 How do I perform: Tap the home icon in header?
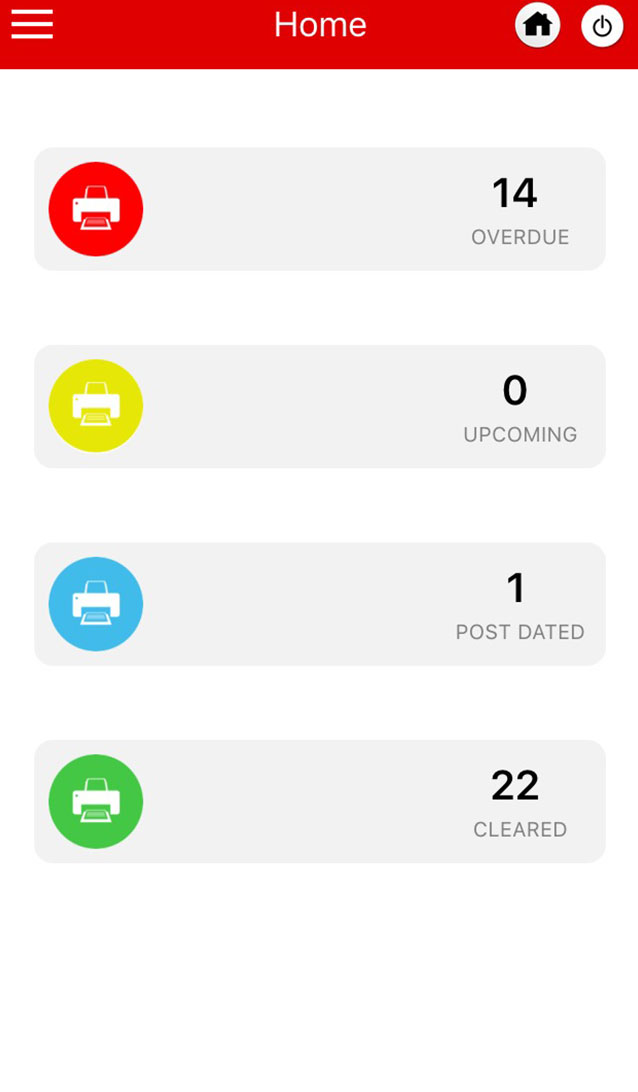(538, 25)
